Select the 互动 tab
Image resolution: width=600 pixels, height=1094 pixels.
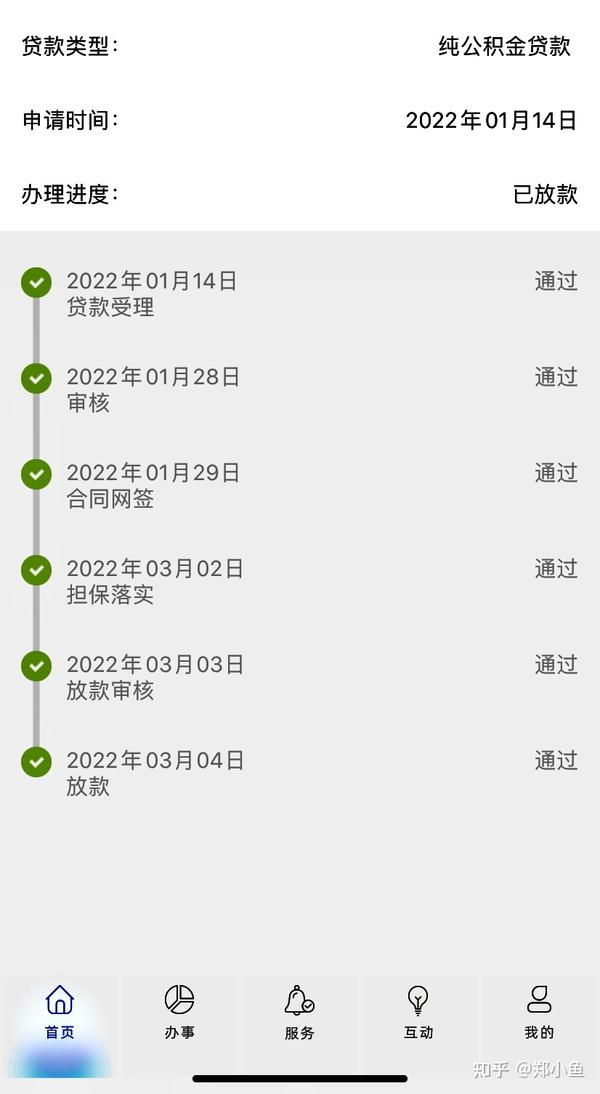(x=419, y=1013)
